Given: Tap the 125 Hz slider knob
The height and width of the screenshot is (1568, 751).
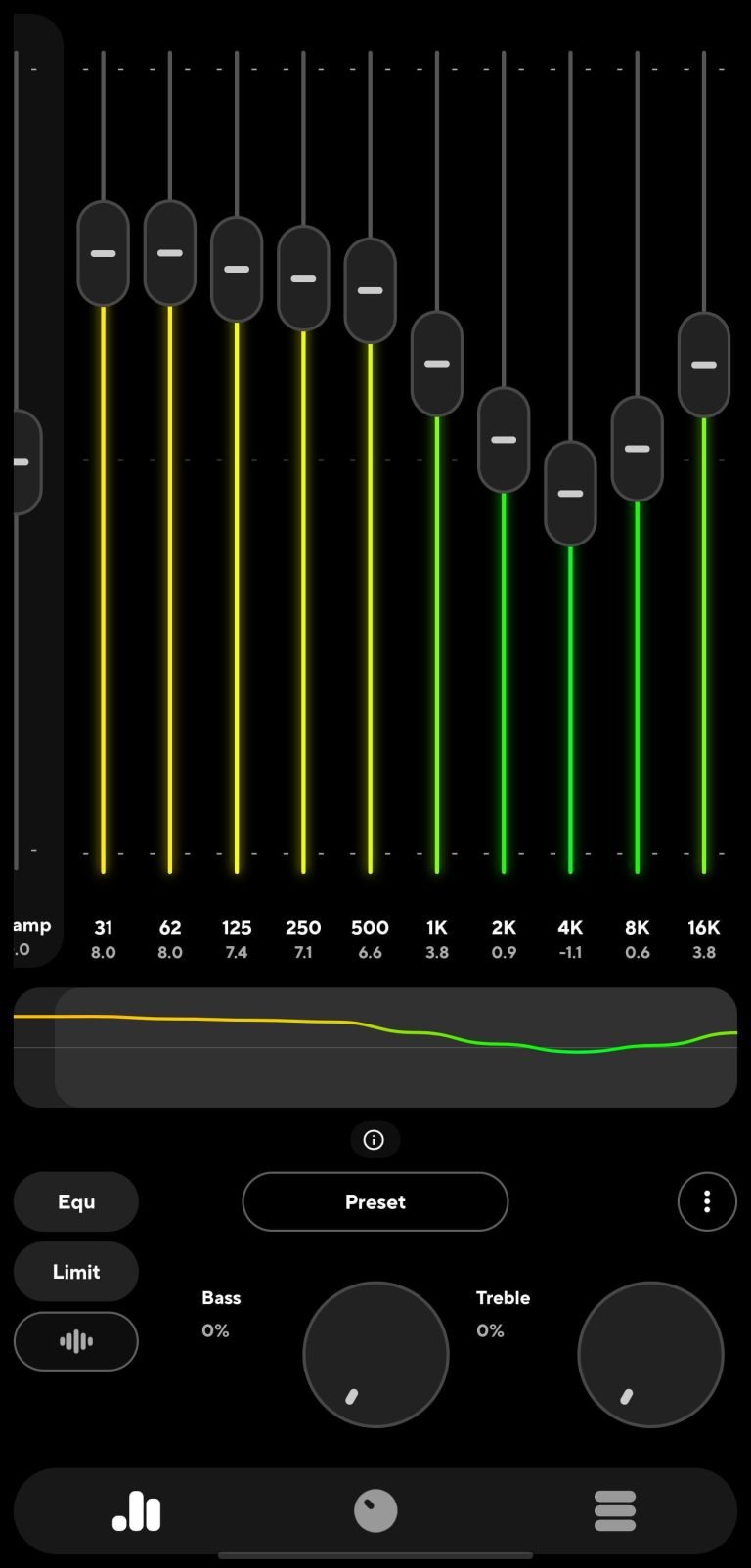Looking at the screenshot, I should [x=237, y=269].
